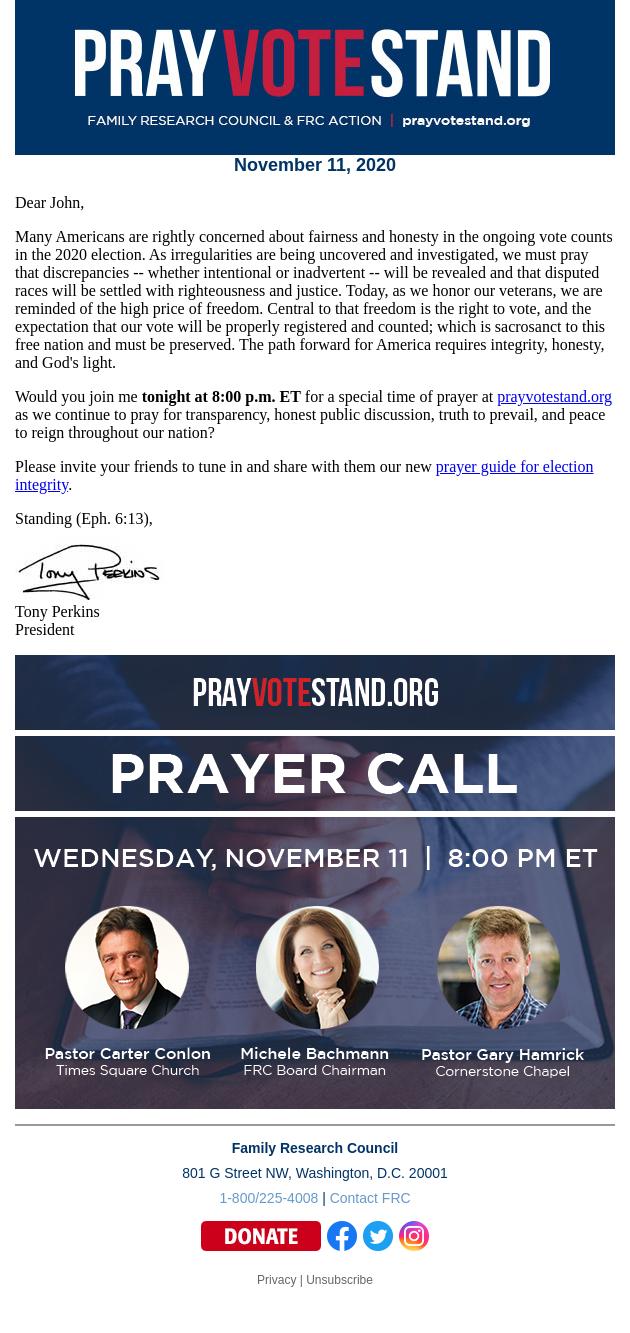This screenshot has width=630, height=1333.
Task: Tap the red Donate button
Action: [x=260, y=1236]
